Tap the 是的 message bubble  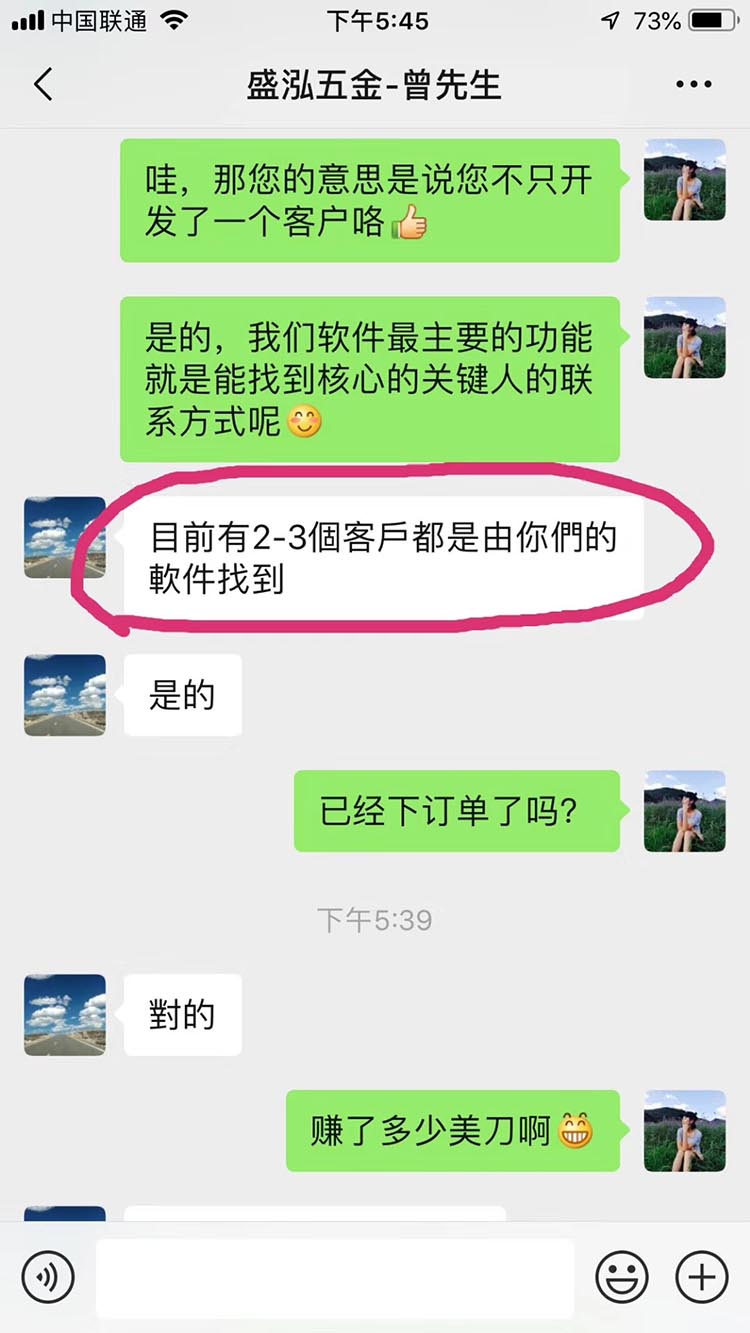[183, 695]
